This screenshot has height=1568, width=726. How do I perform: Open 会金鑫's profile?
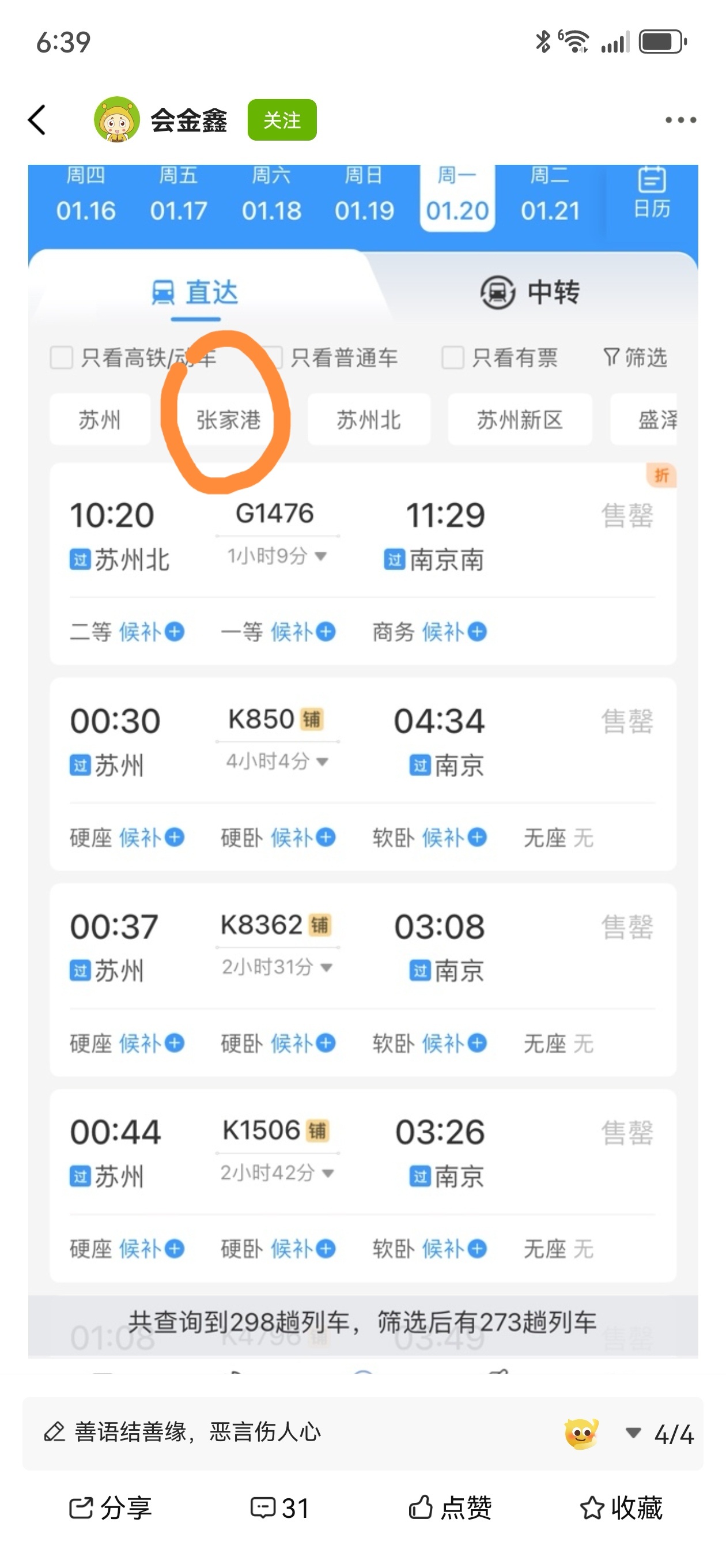click(117, 120)
